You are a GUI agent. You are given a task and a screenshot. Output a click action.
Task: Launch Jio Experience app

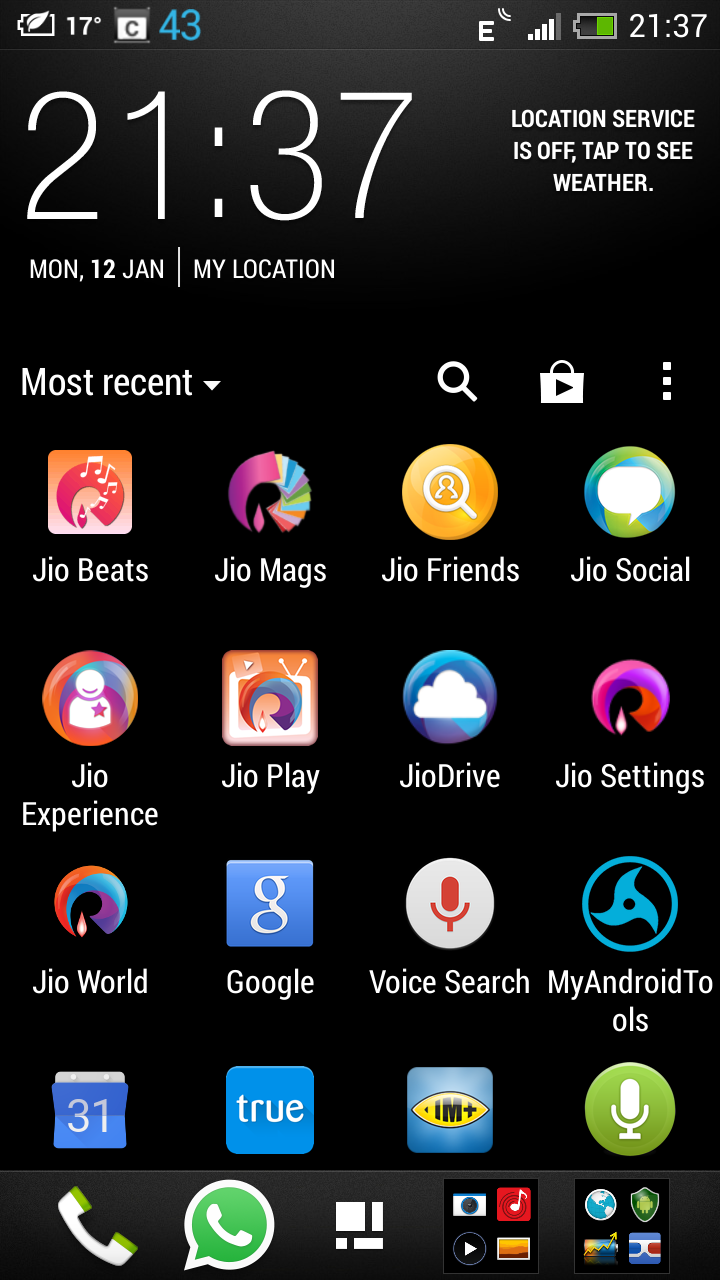click(x=90, y=698)
